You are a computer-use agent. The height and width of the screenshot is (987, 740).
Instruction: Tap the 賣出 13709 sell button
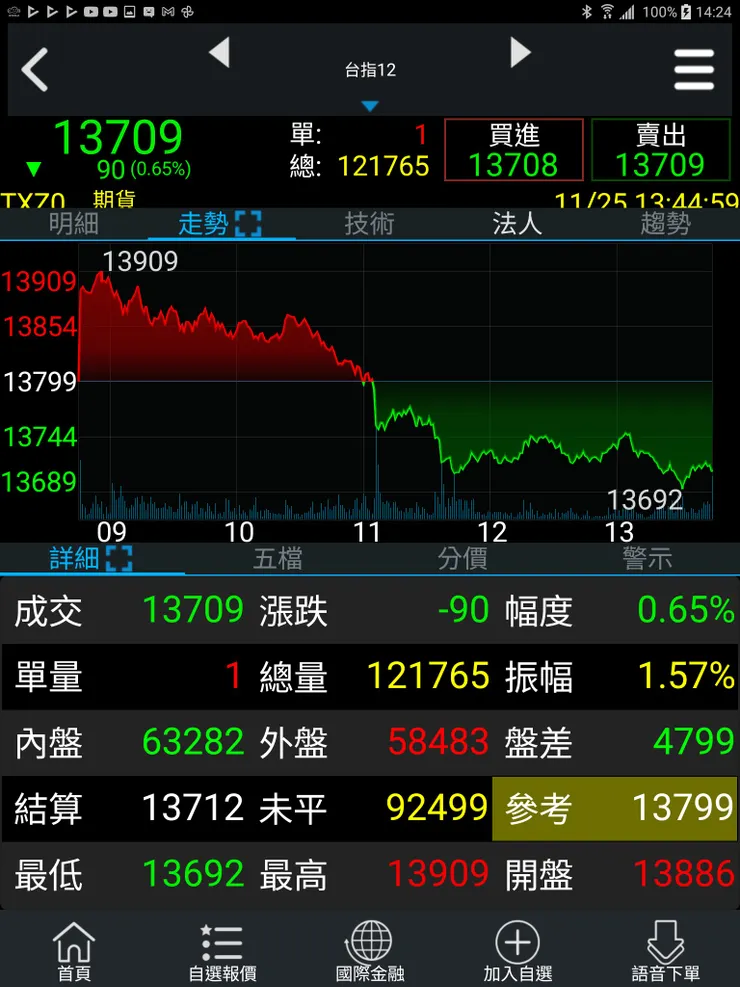coord(661,150)
